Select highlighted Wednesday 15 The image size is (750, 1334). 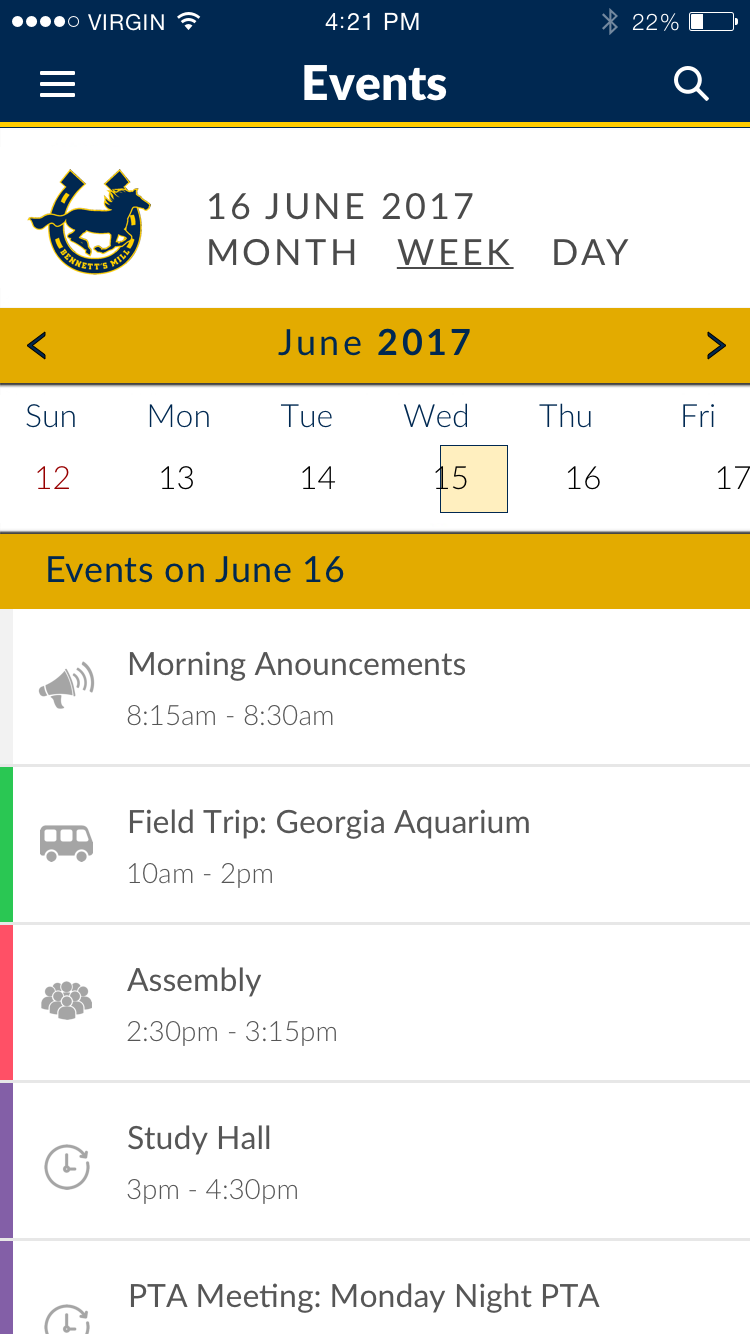coord(474,479)
